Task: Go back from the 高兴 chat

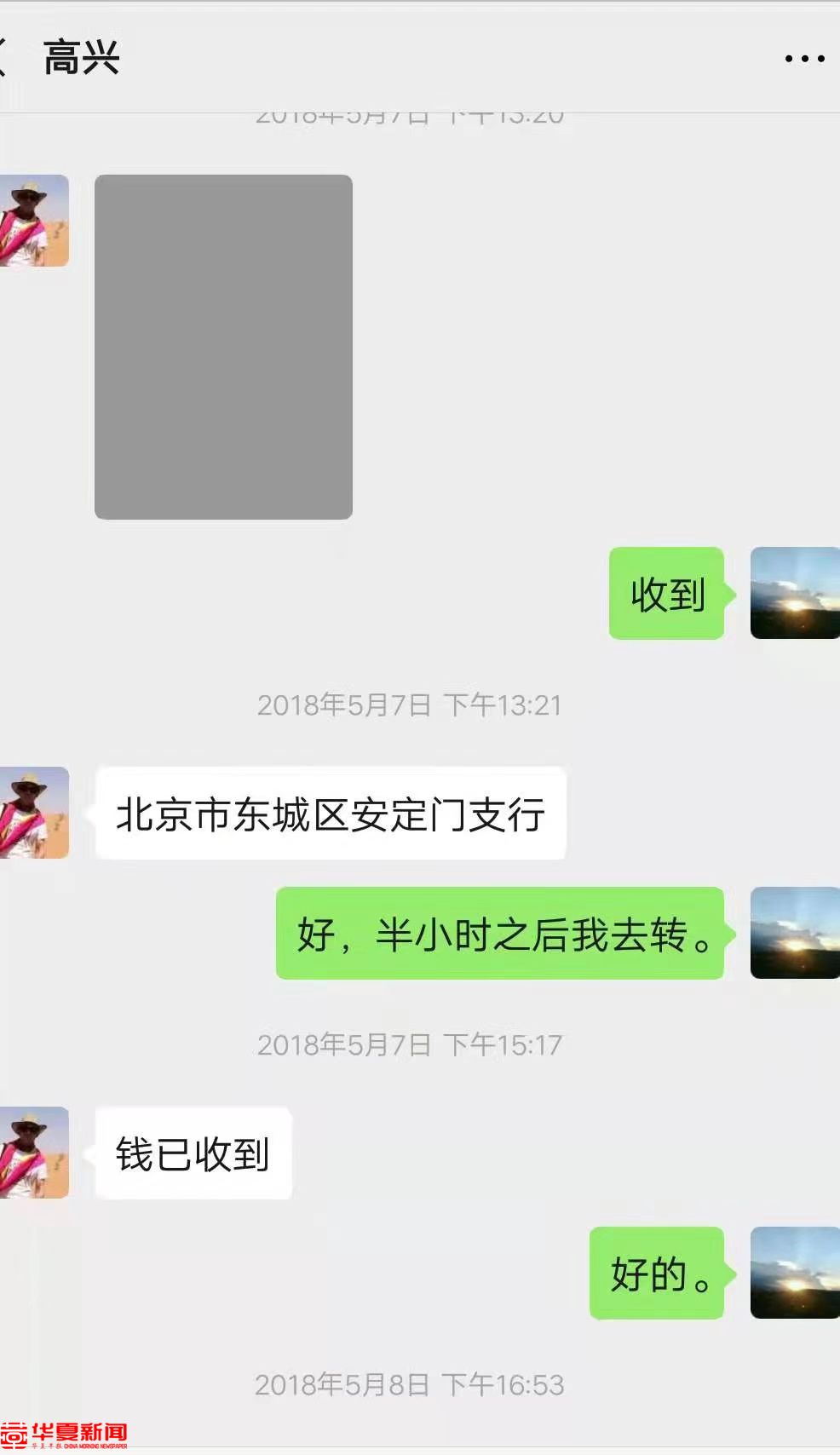Action: tap(5, 57)
